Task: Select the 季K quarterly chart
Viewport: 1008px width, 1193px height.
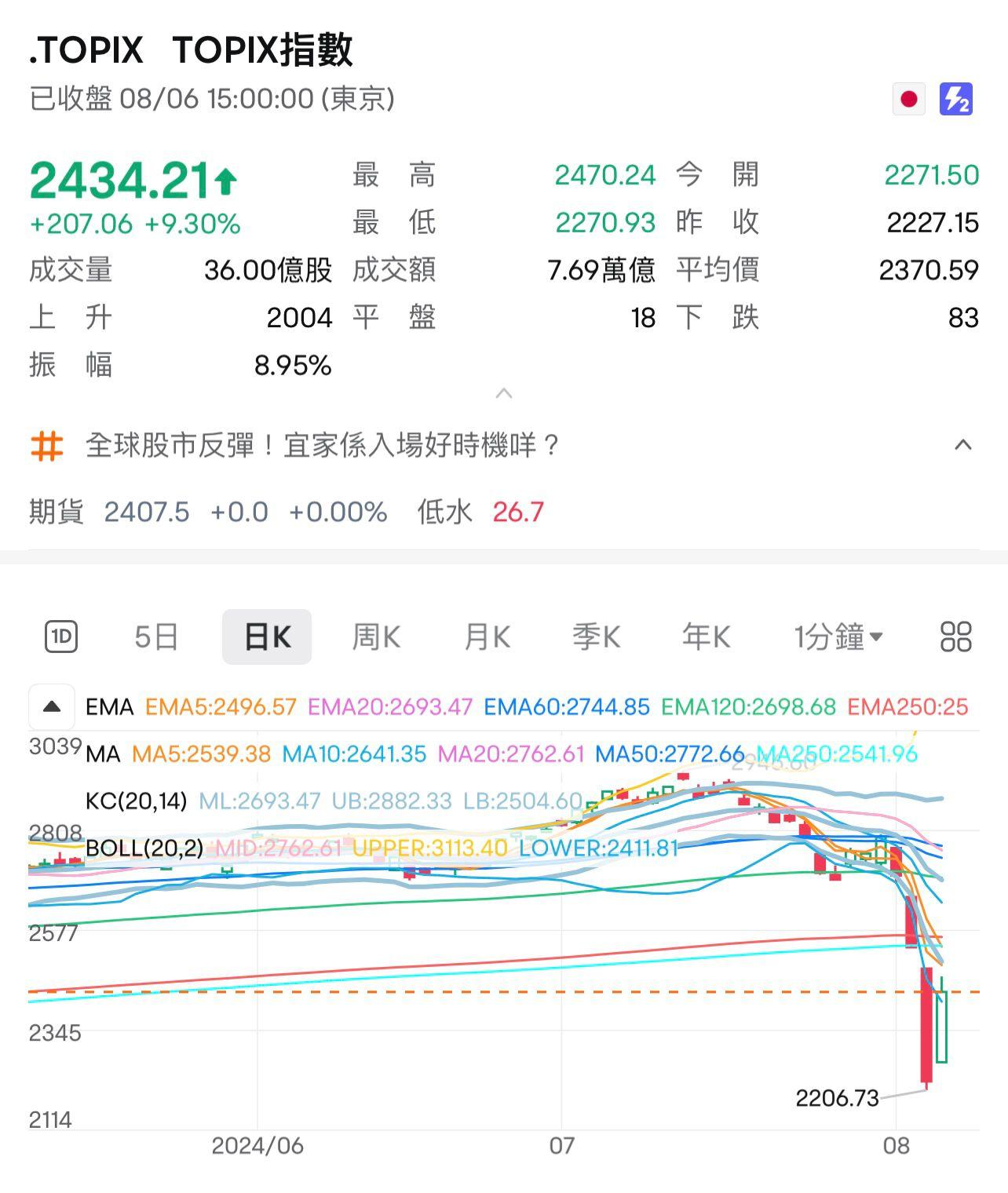Action: tap(596, 637)
